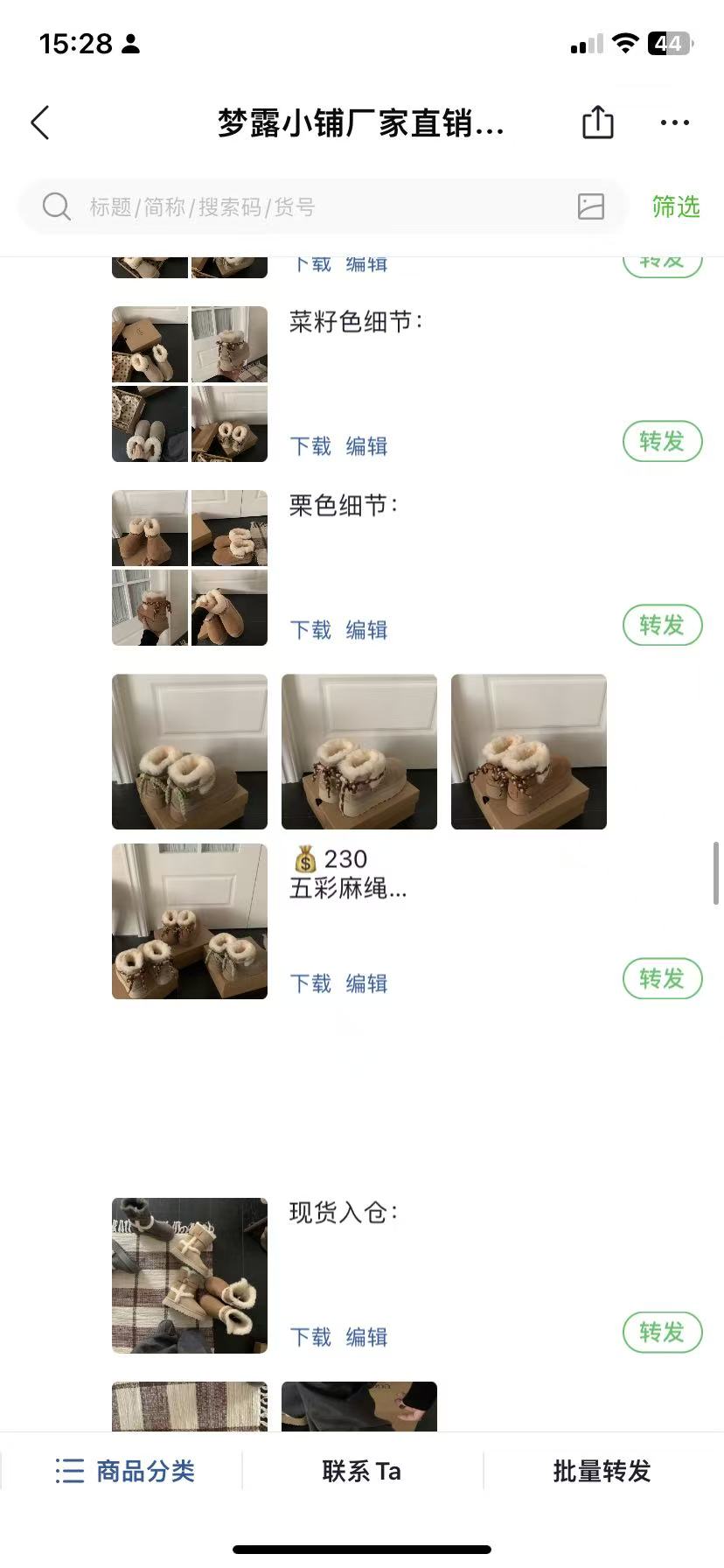Edit the 现货入仓 post
This screenshot has width=724, height=1568.
click(366, 1337)
